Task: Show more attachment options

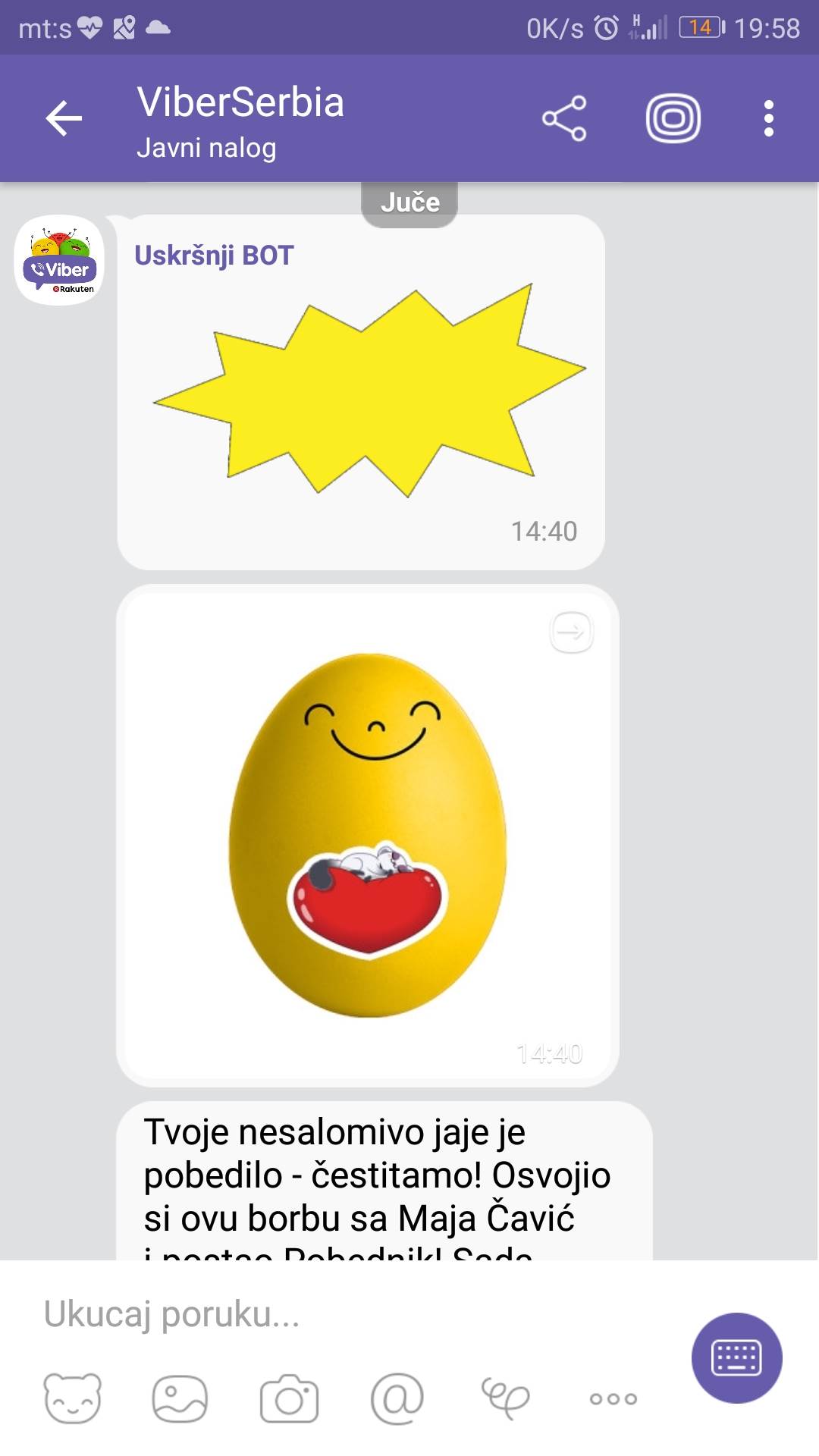Action: [x=613, y=1398]
